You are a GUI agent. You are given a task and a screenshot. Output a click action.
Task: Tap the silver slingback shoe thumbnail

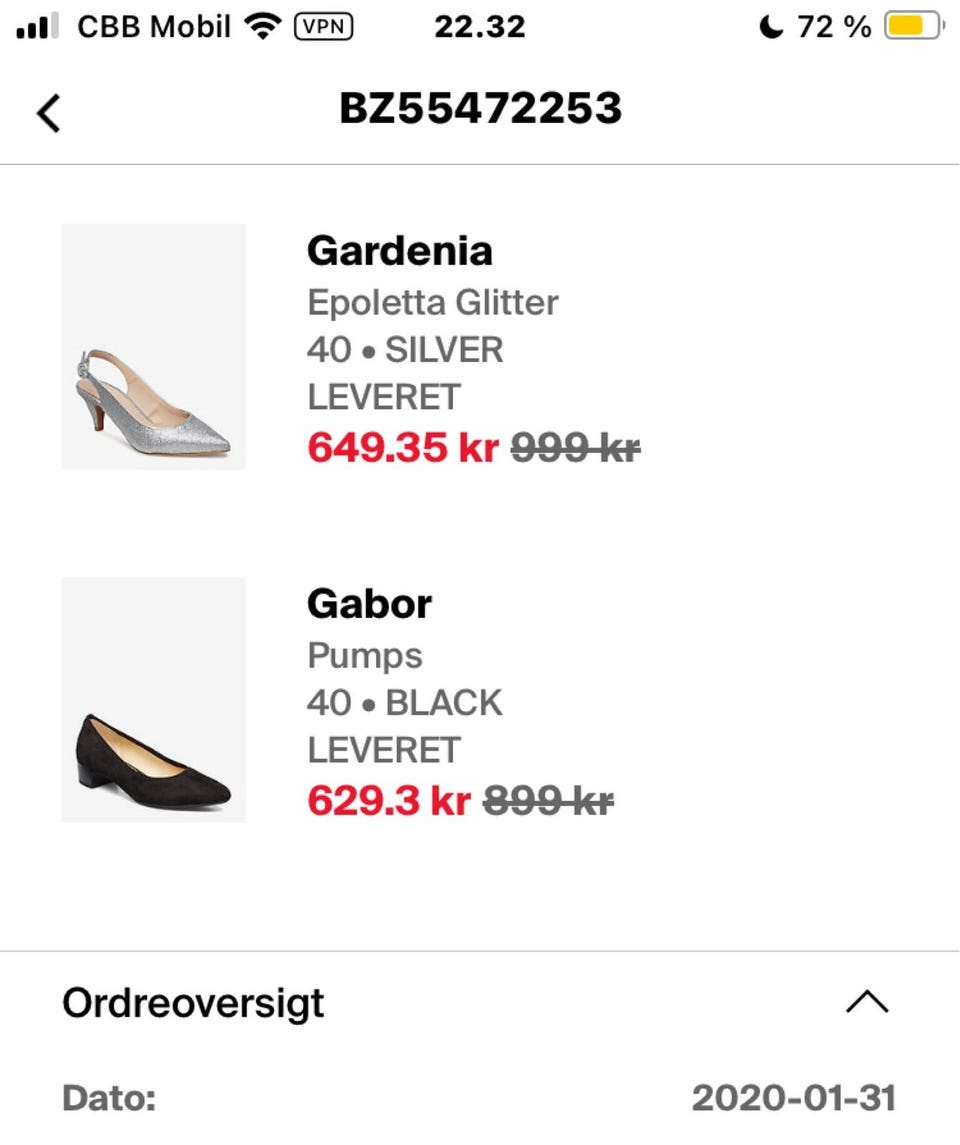pyautogui.click(x=152, y=347)
